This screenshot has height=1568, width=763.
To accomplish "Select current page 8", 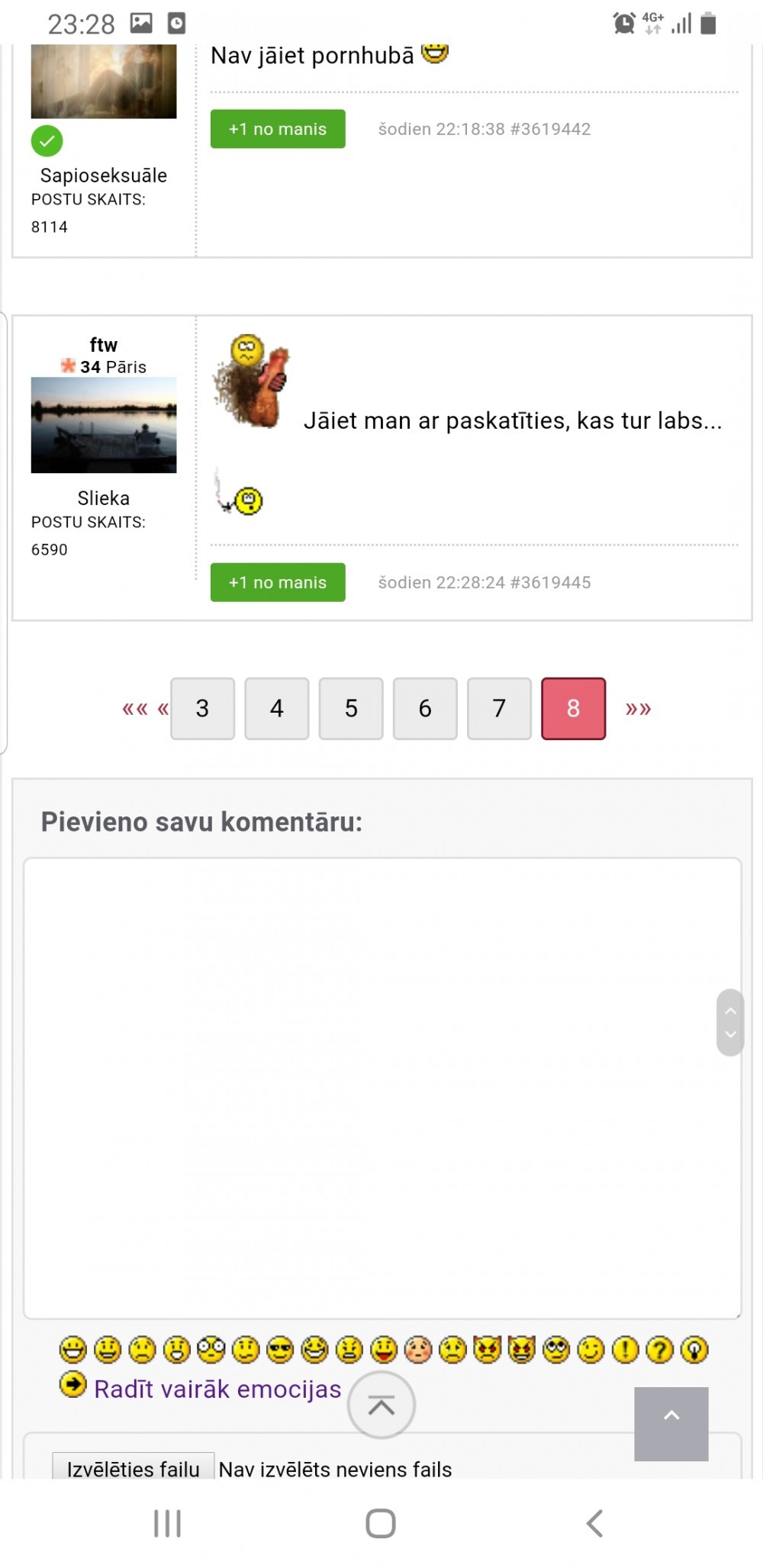I will click(x=573, y=708).
